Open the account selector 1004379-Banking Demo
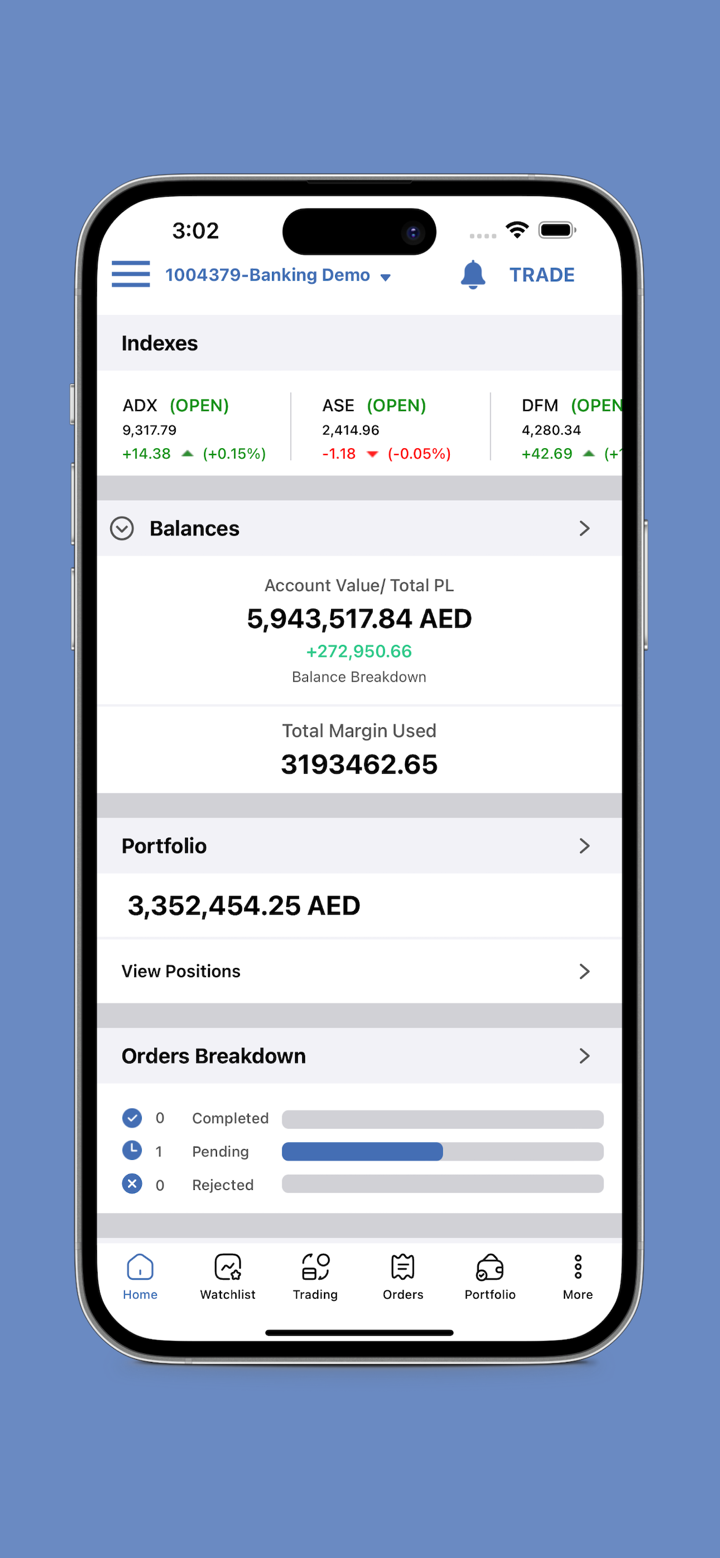Image resolution: width=720 pixels, height=1558 pixels. pos(277,275)
